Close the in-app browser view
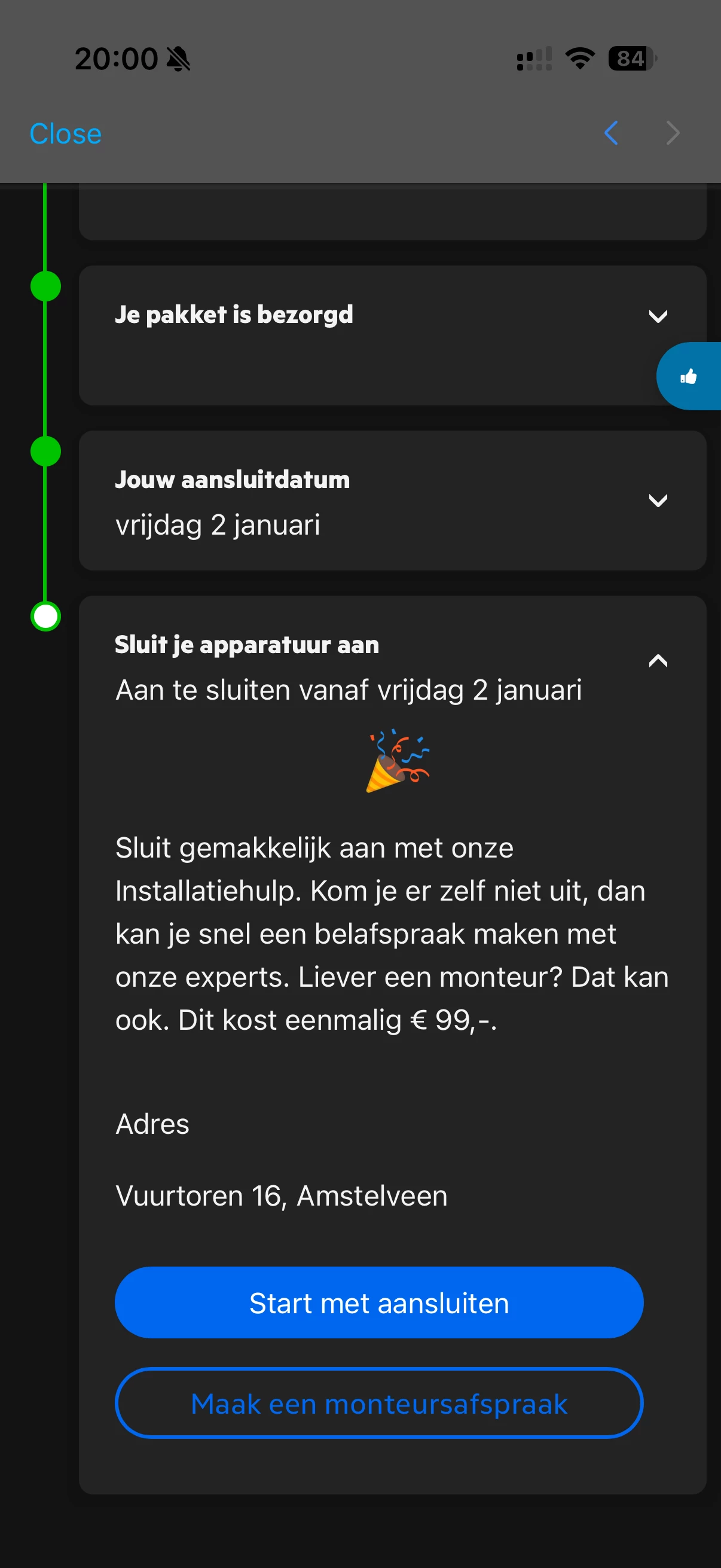The height and width of the screenshot is (1568, 721). click(65, 134)
